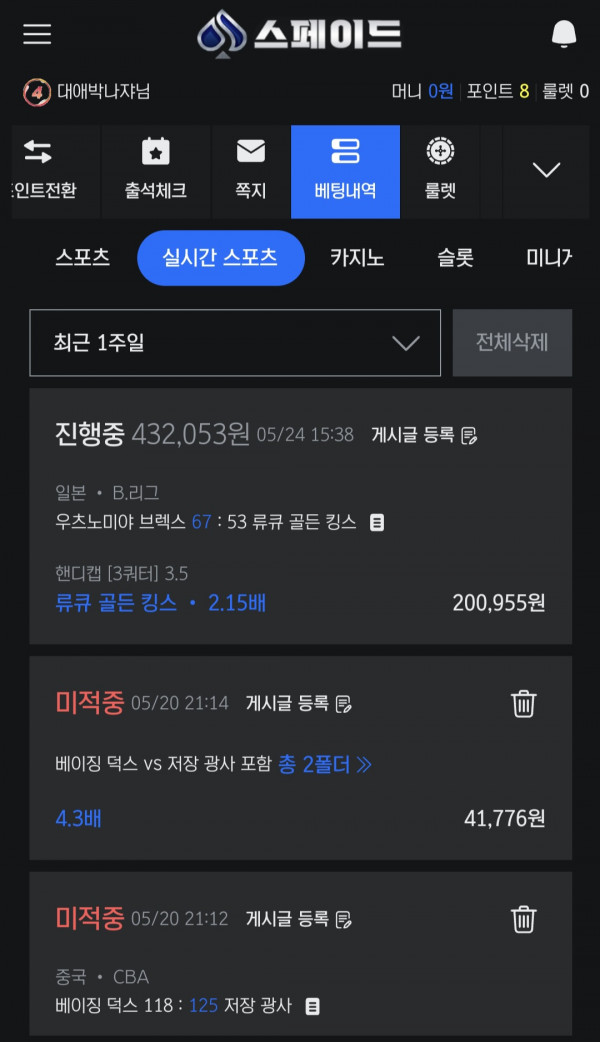Open the 룰렛 roulette shortcut
The height and width of the screenshot is (1042, 600).
coord(440,171)
